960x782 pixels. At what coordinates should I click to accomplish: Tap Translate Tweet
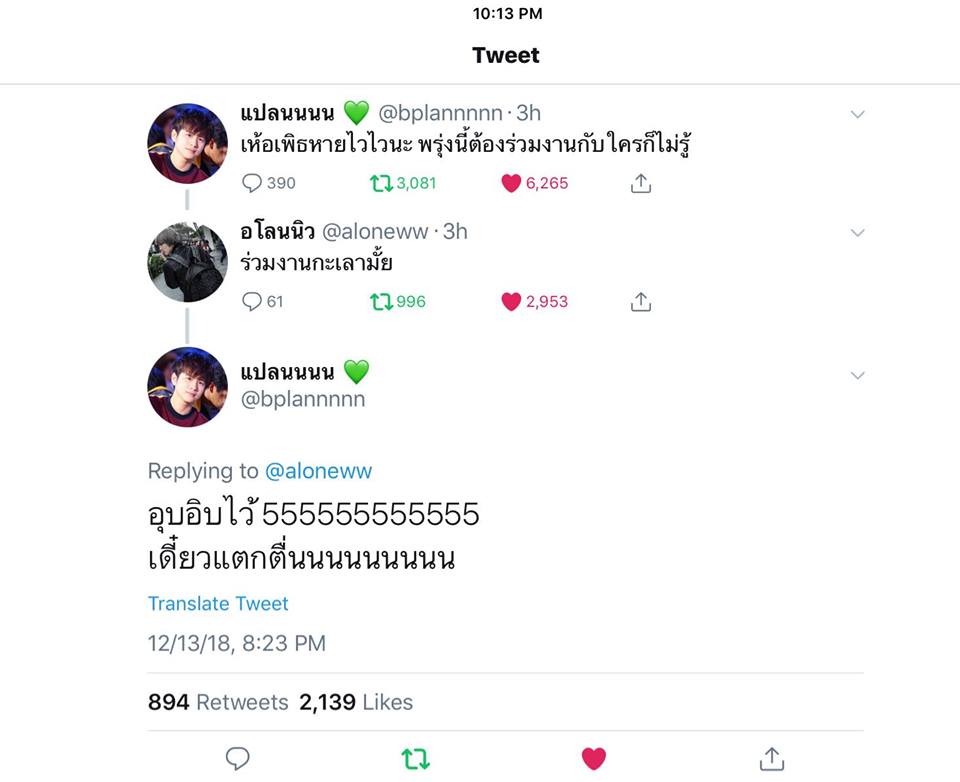coord(218,603)
